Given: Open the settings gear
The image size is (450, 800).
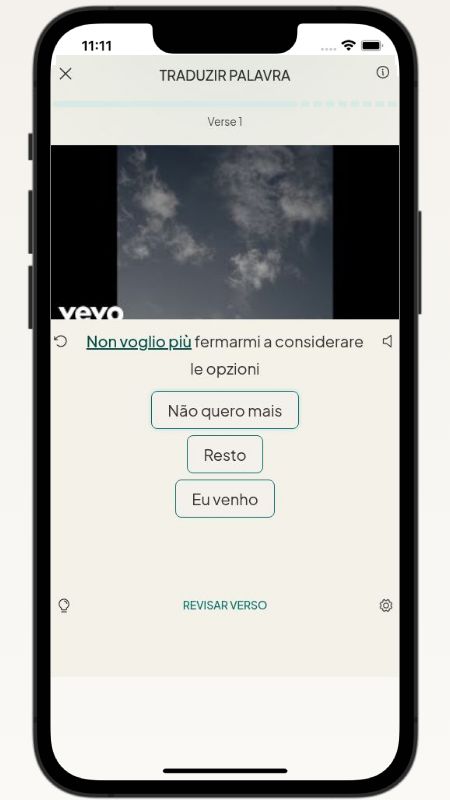Looking at the screenshot, I should pos(386,606).
